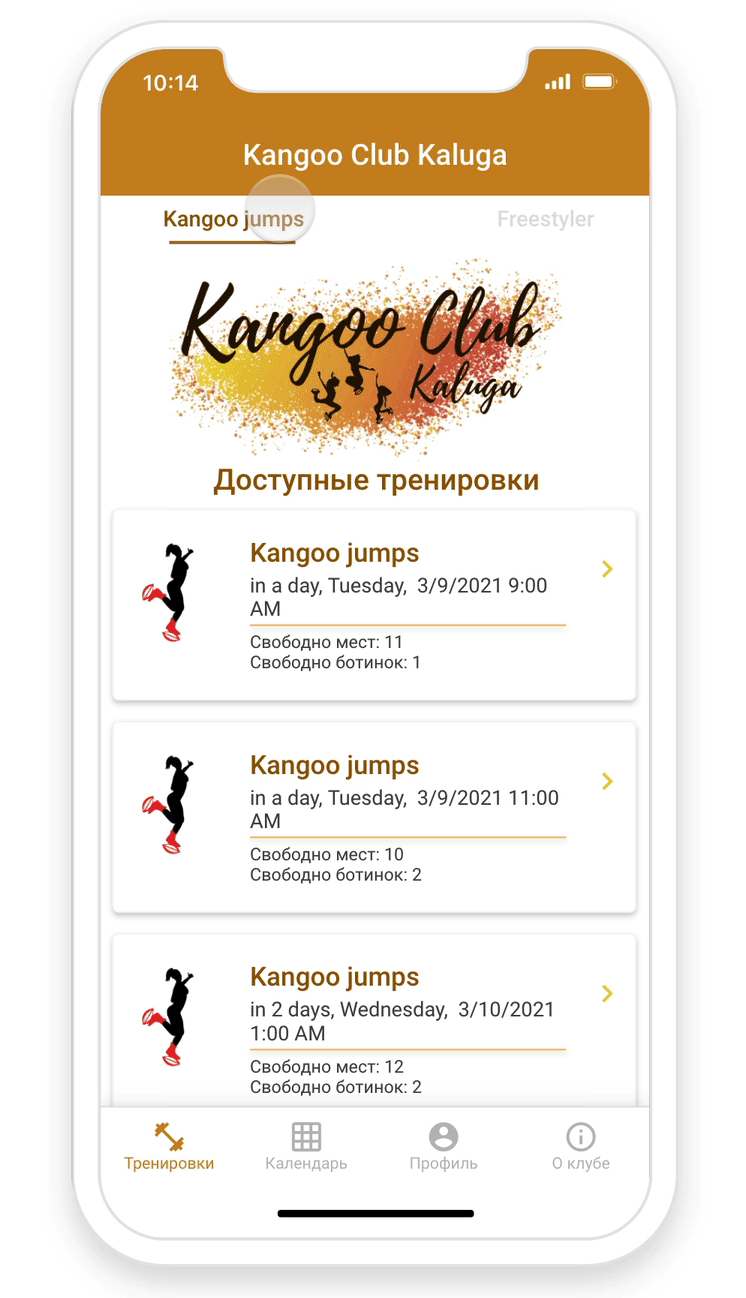Switch to the Freestyler tab

coord(545,219)
